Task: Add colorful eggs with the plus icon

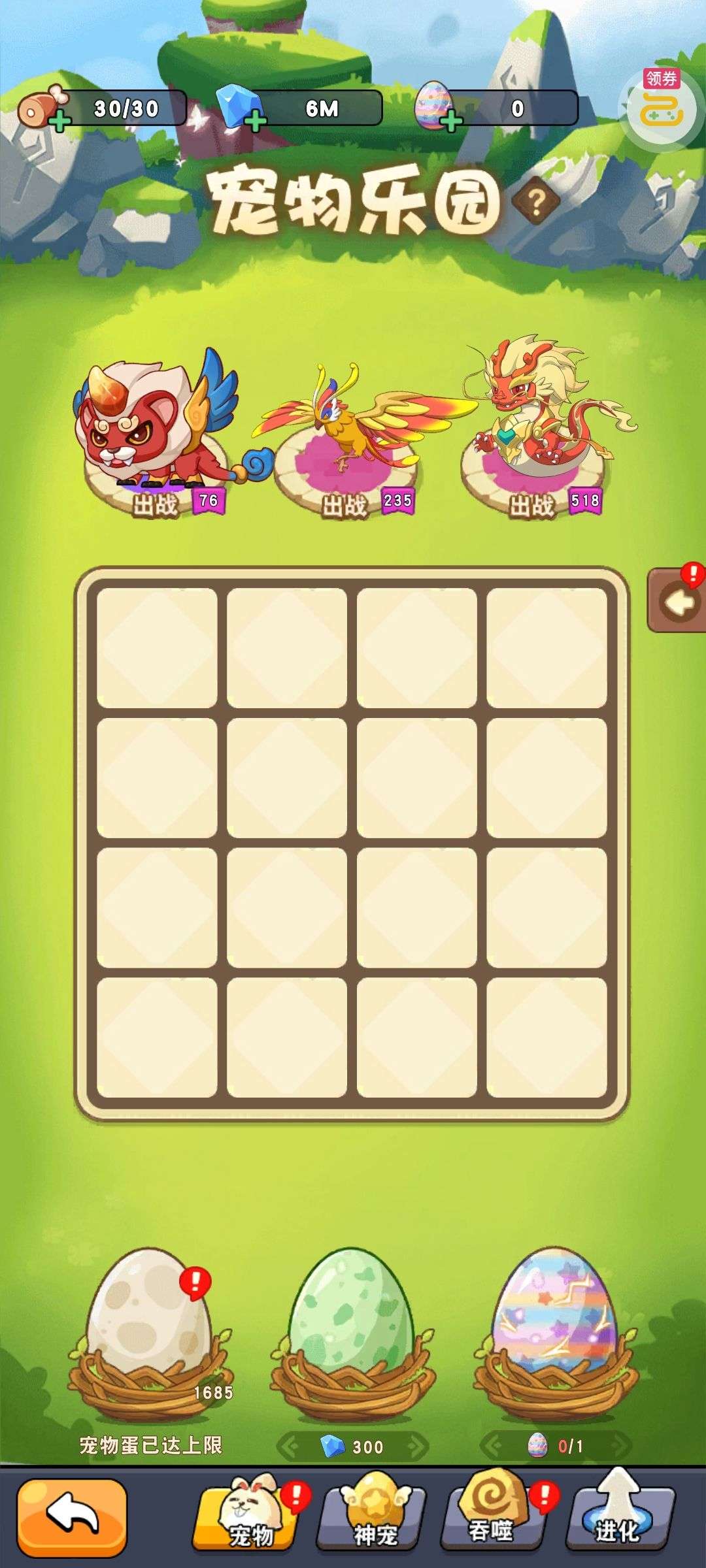Action: [x=451, y=122]
